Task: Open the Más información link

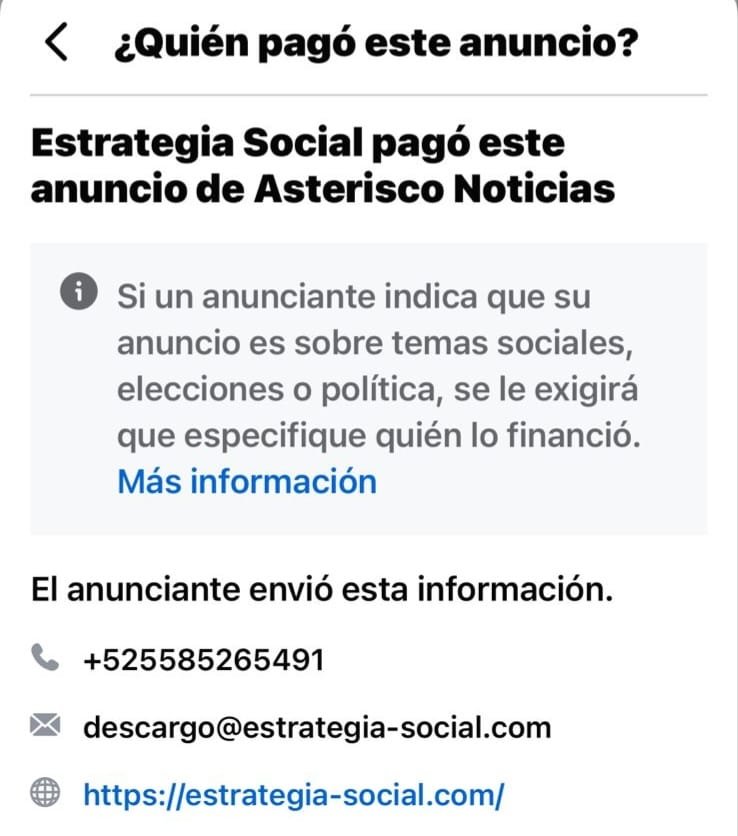Action: coord(247,481)
